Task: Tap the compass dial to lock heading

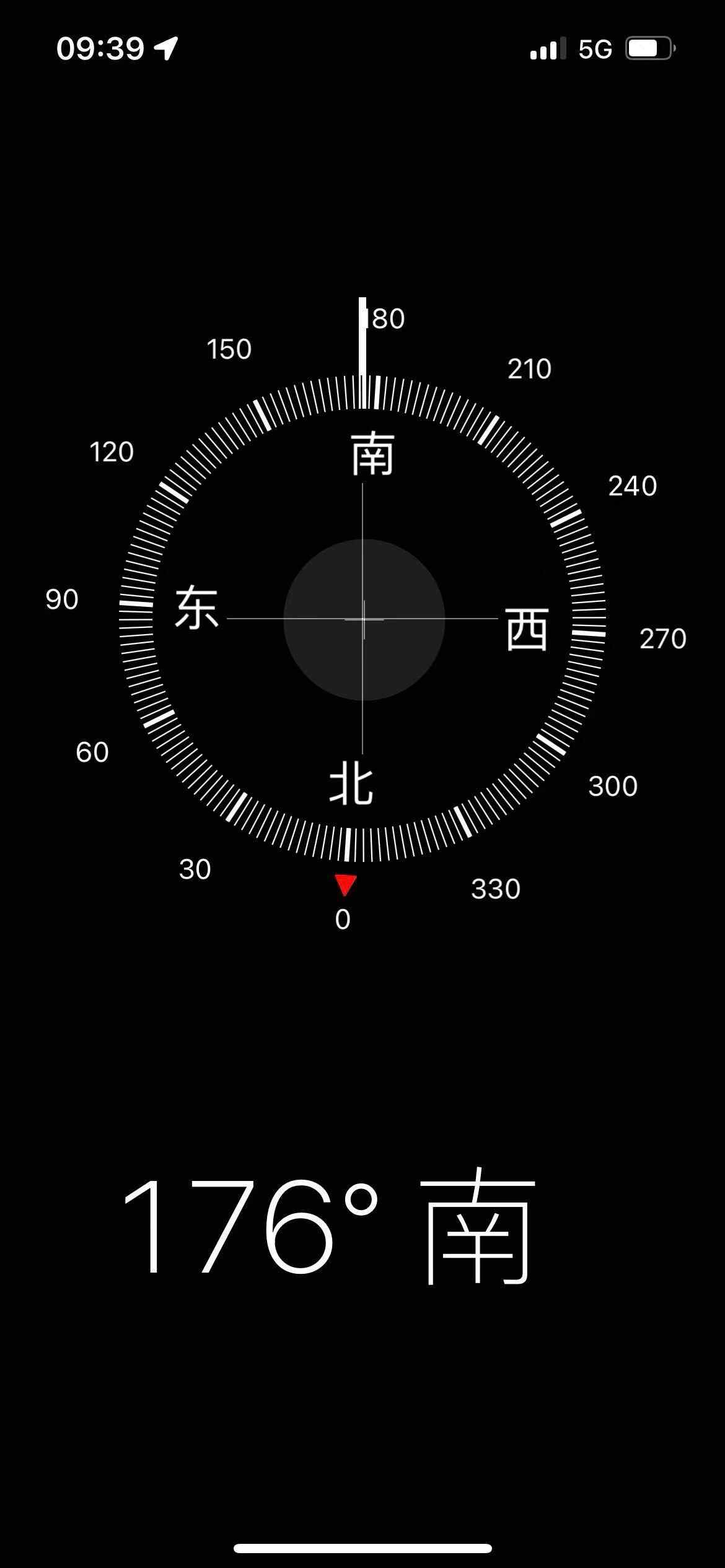Action: pos(363,619)
